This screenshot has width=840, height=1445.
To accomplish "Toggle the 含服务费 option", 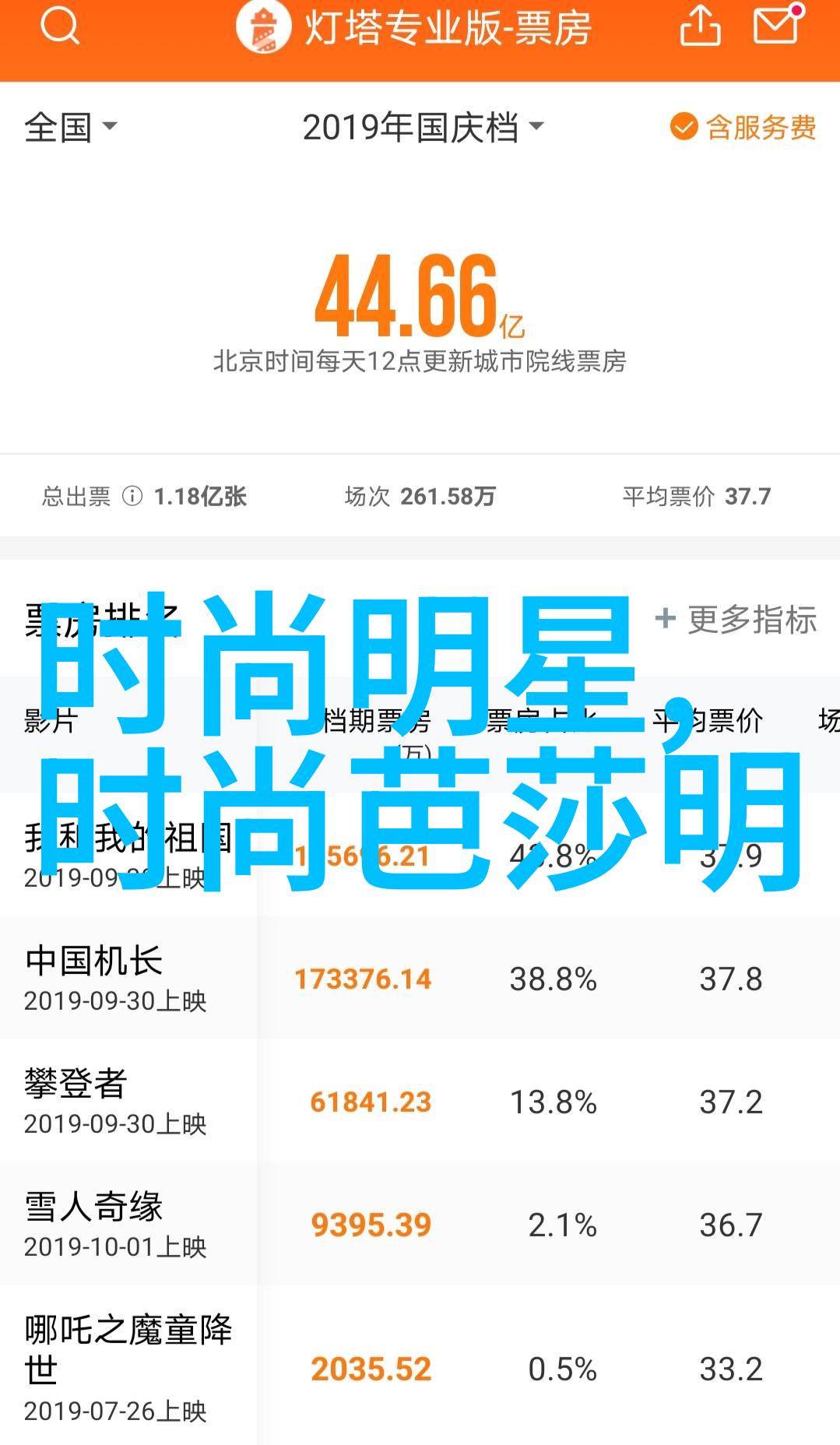I will pyautogui.click(x=743, y=127).
